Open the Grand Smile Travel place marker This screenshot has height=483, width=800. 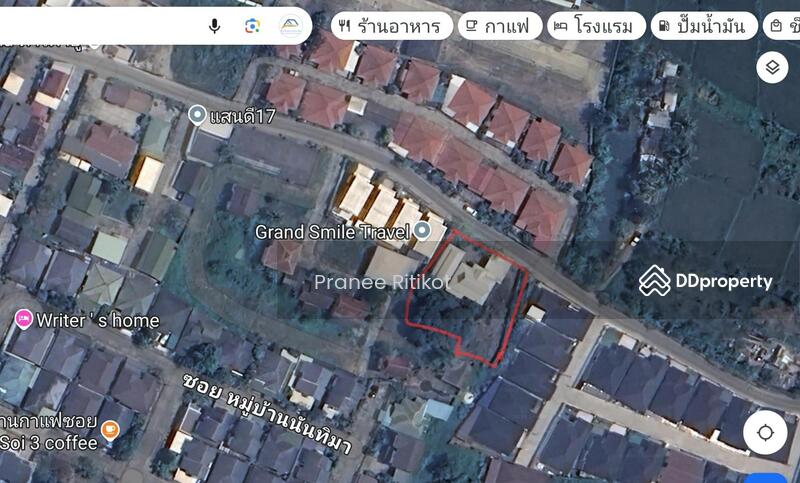423,232
